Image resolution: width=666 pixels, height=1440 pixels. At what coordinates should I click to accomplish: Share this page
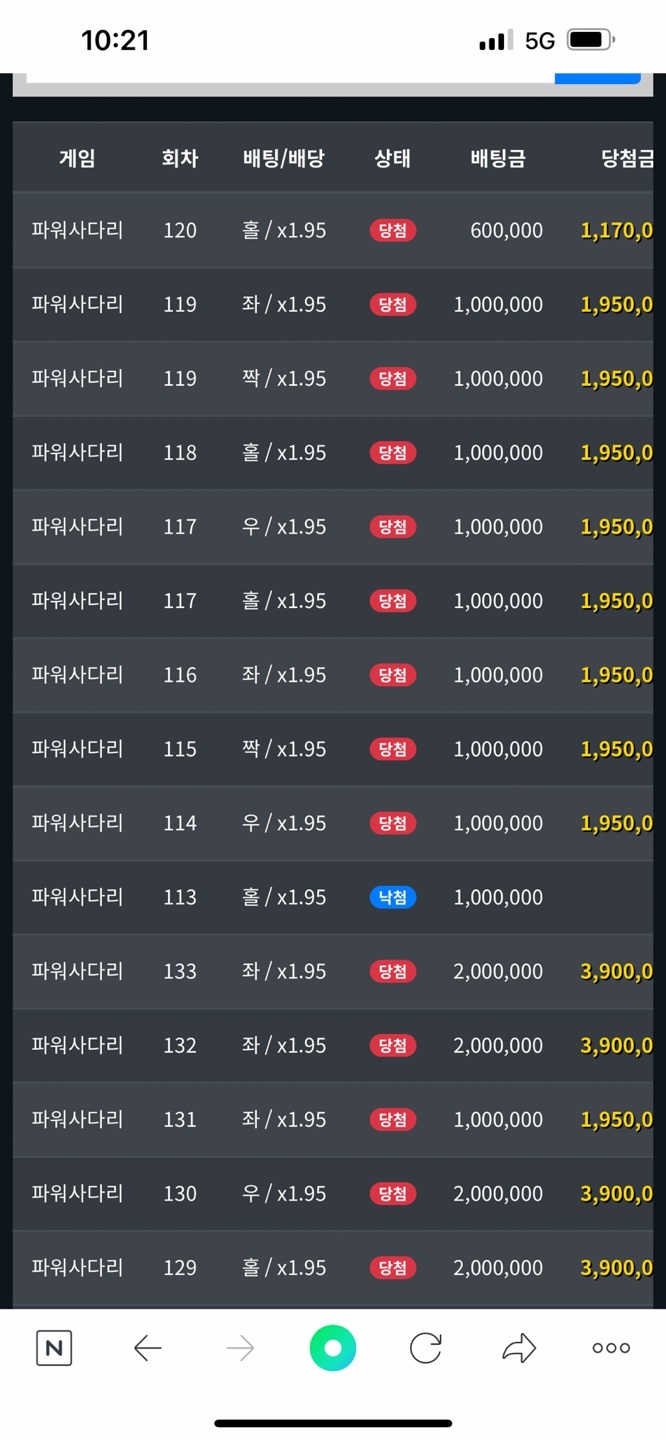(519, 1348)
